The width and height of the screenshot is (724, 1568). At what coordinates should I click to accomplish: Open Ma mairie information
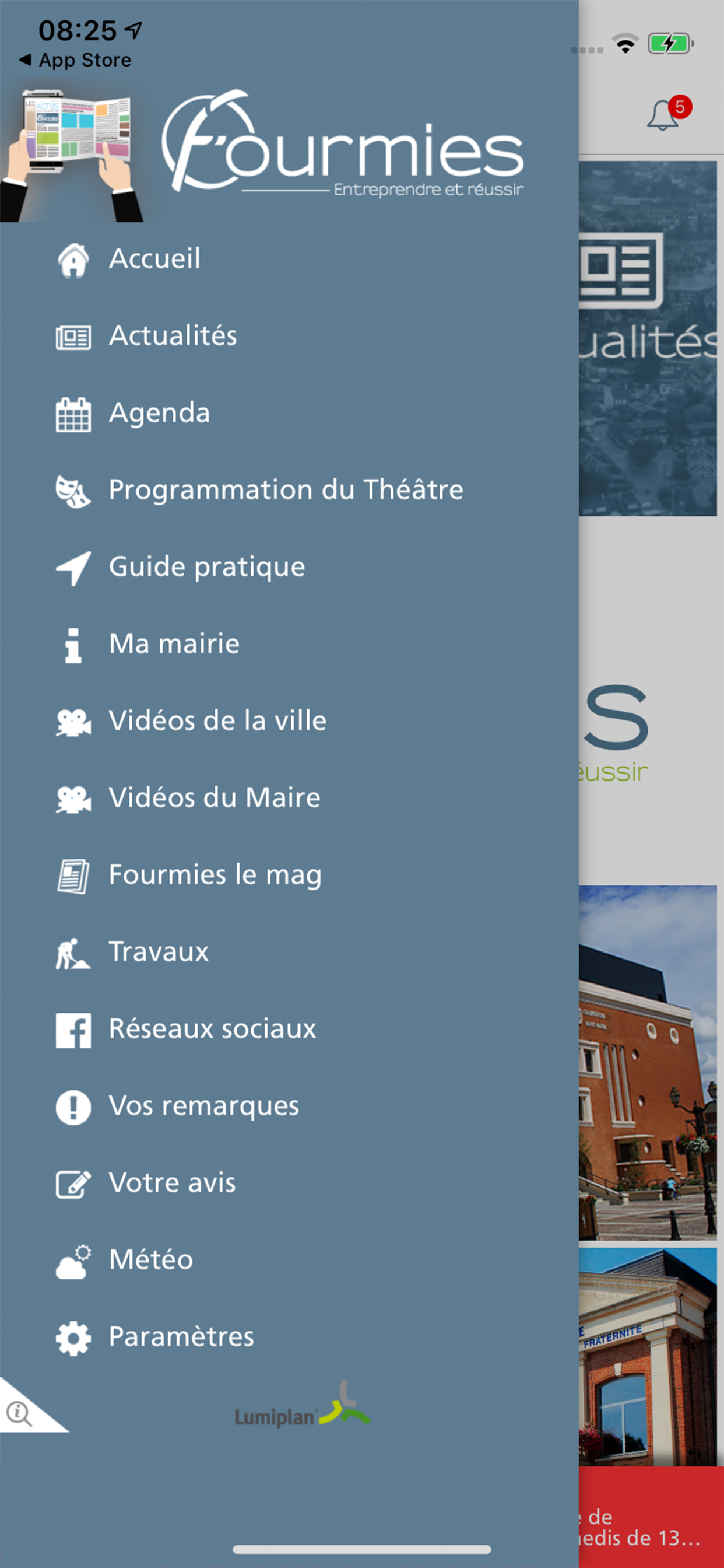(174, 644)
